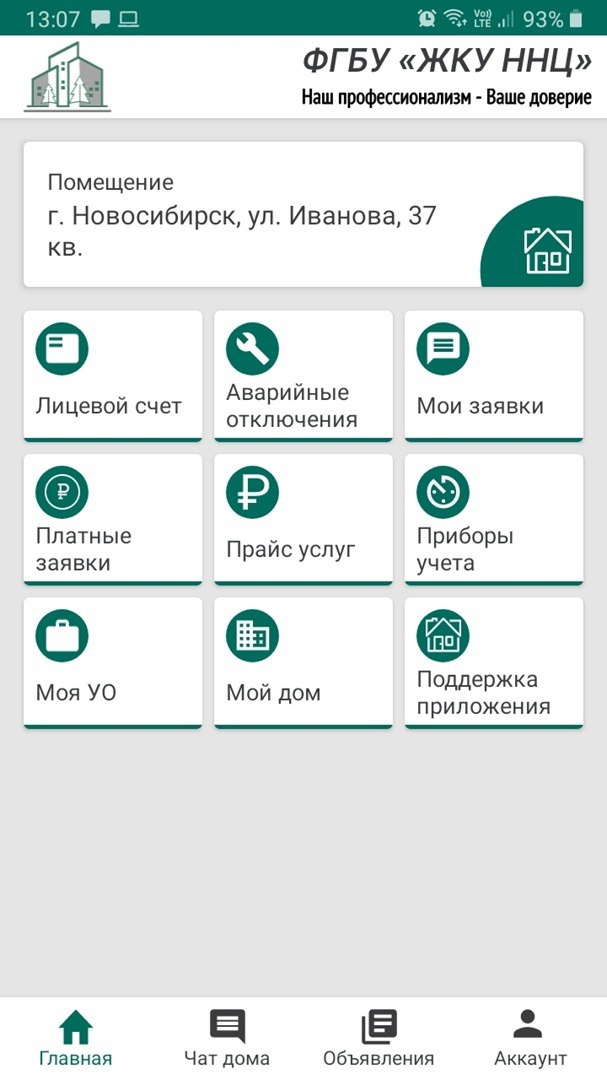The image size is (607, 1080).
Task: Open the Мой дом tile
Action: click(303, 662)
